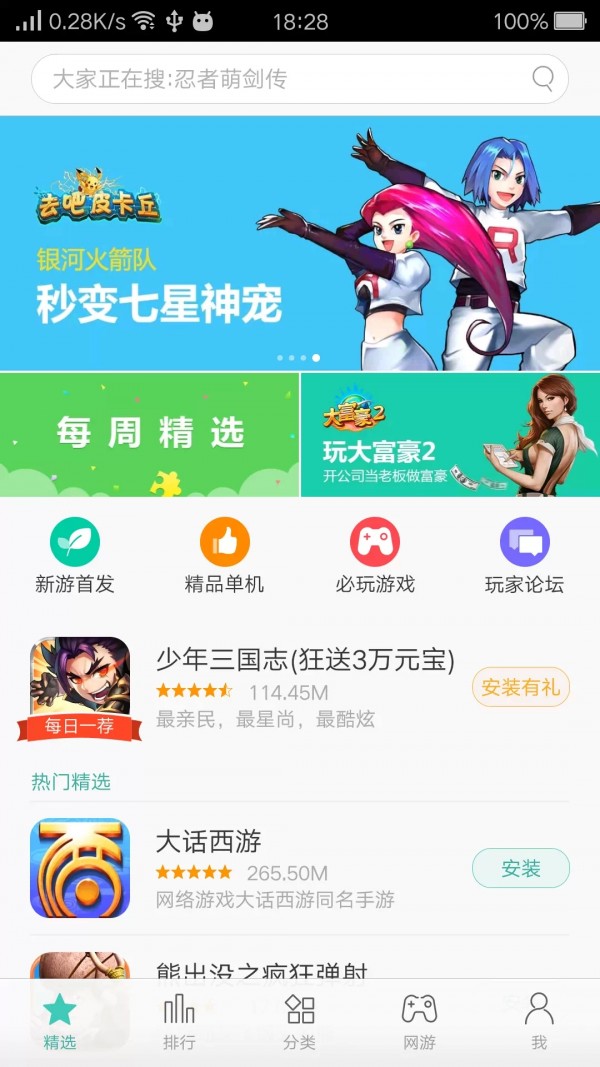Go to 新游首发 new releases
Screen dimensions: 600x1067
75,556
